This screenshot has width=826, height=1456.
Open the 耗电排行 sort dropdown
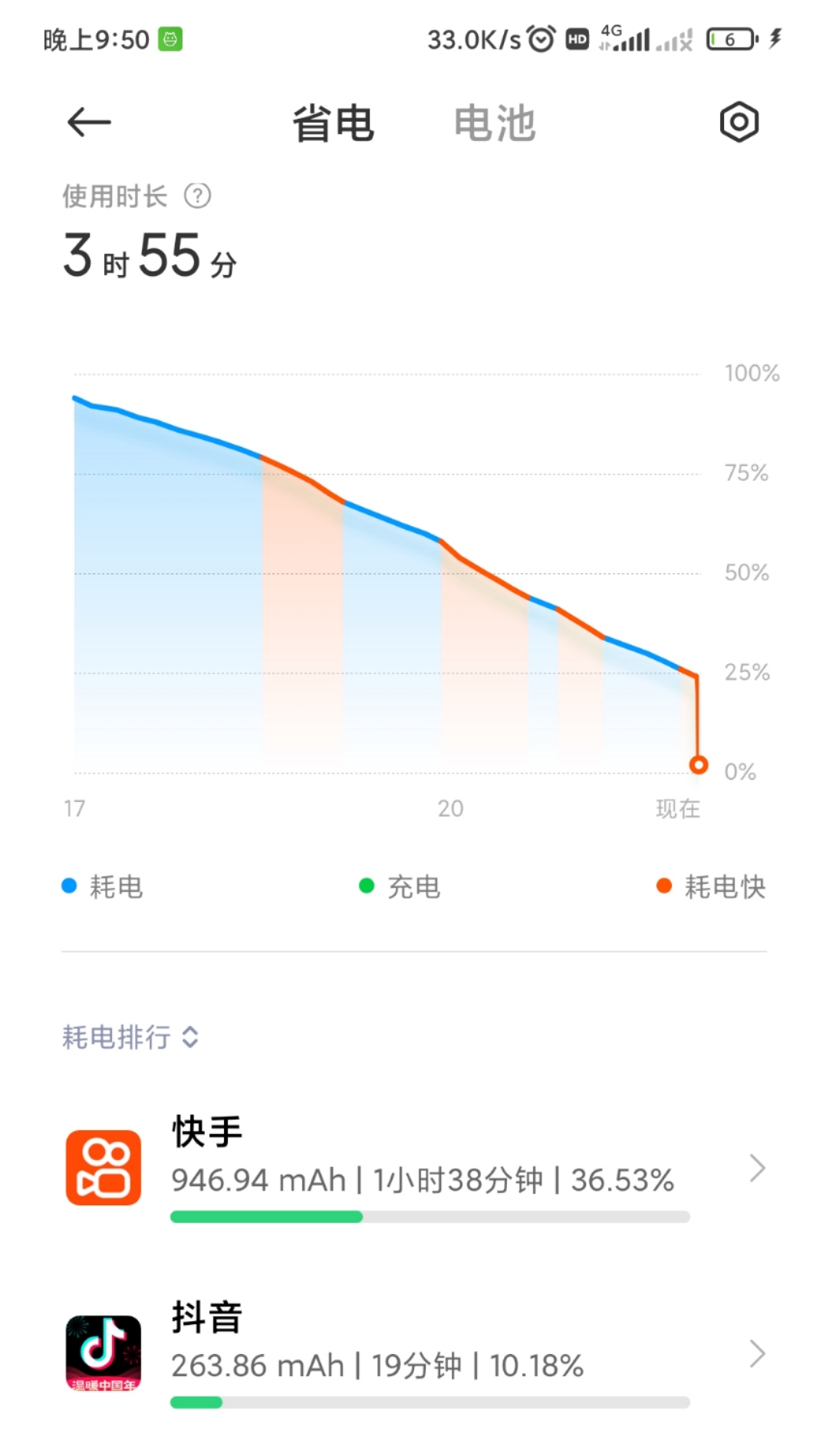(x=130, y=1037)
